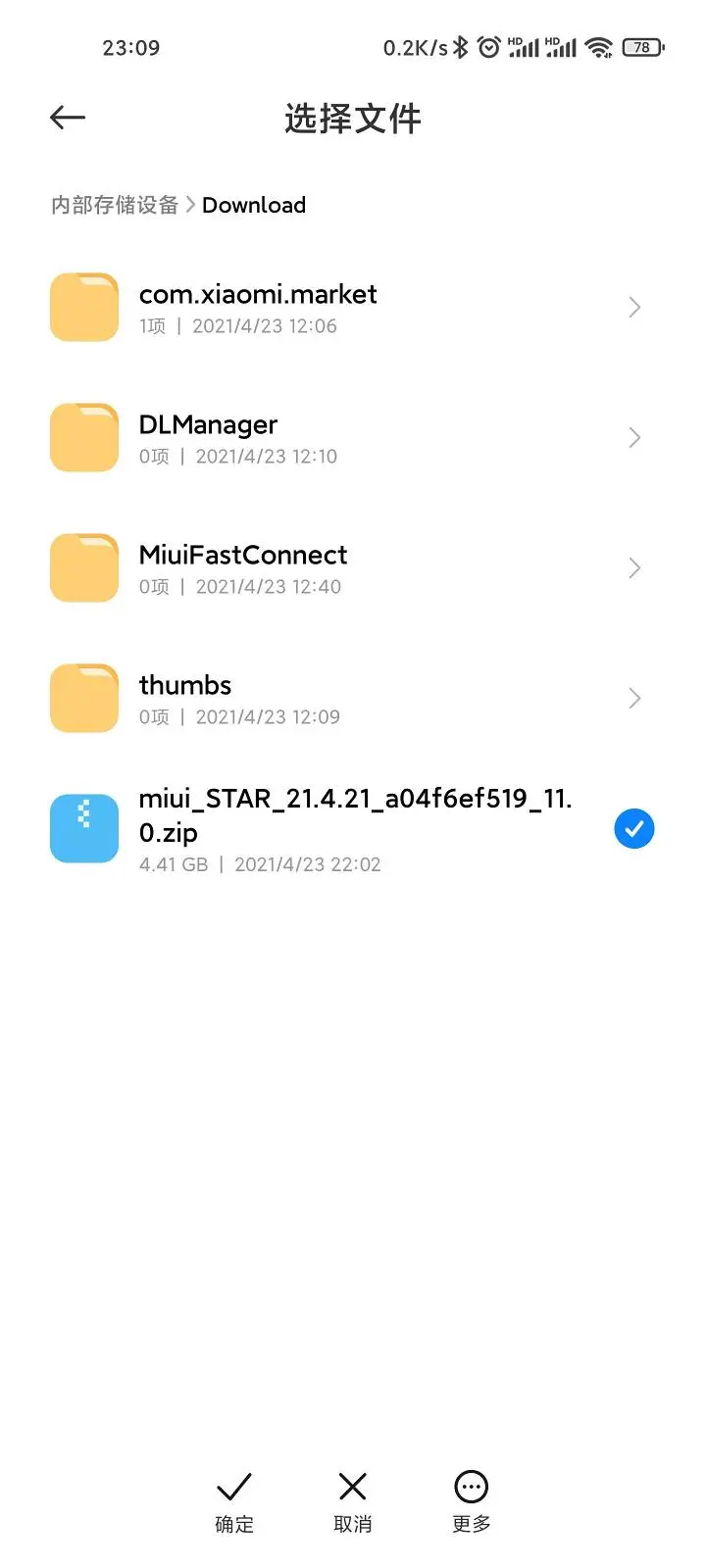The width and height of the screenshot is (706, 1568).
Task: Open the thumbs folder
Action: point(185,699)
